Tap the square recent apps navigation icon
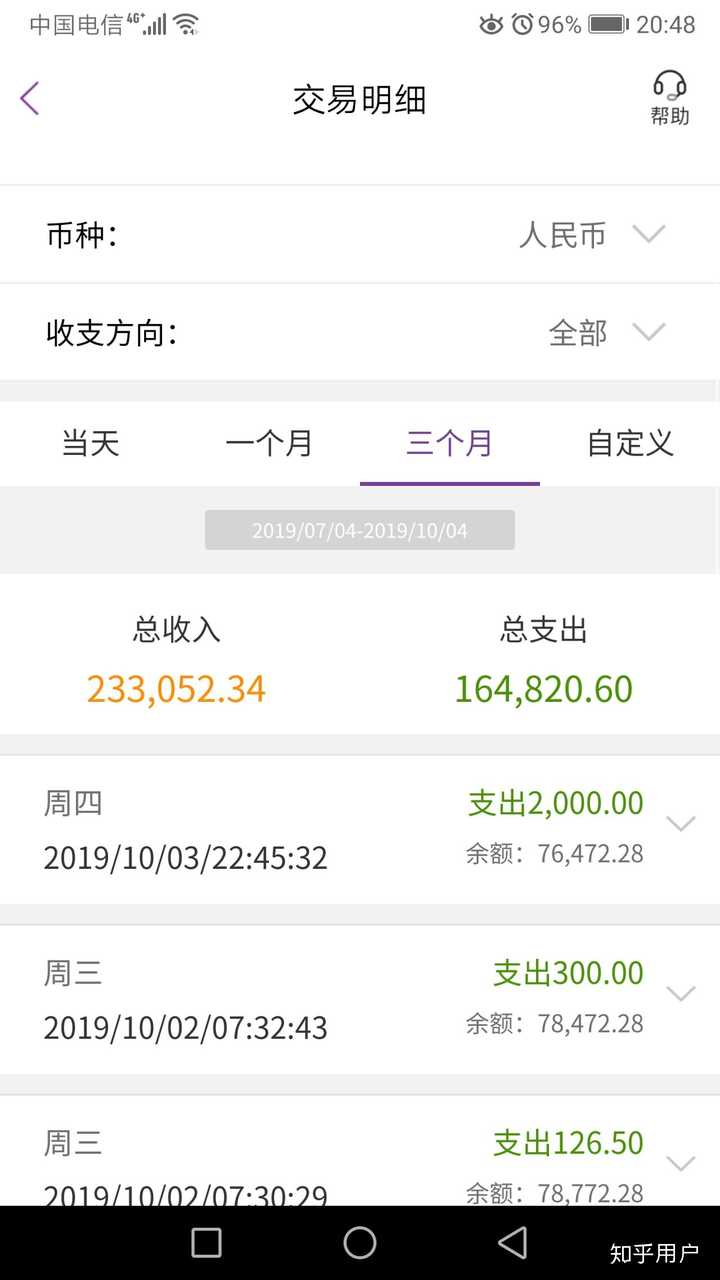 pos(205,1243)
